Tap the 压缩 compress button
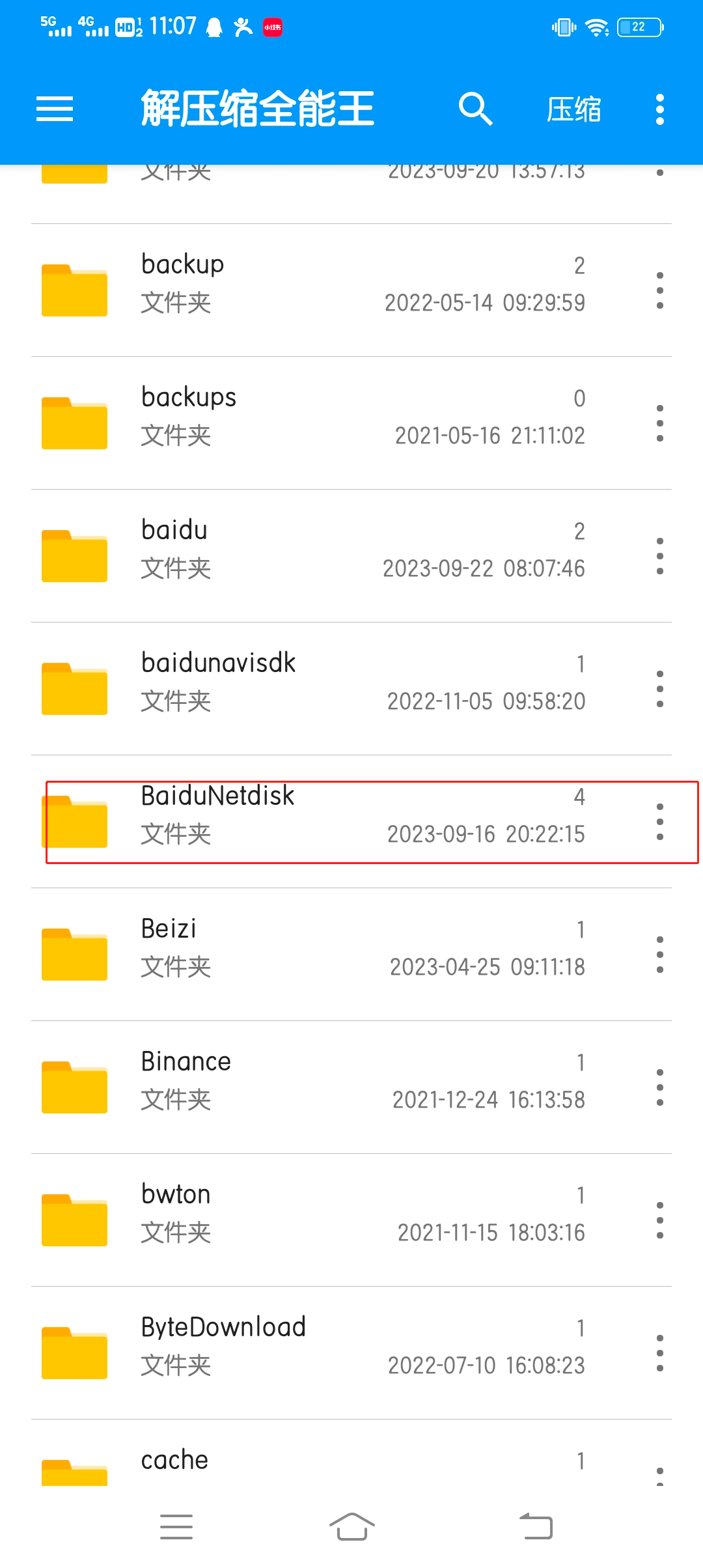The image size is (703, 1568). pos(573,109)
